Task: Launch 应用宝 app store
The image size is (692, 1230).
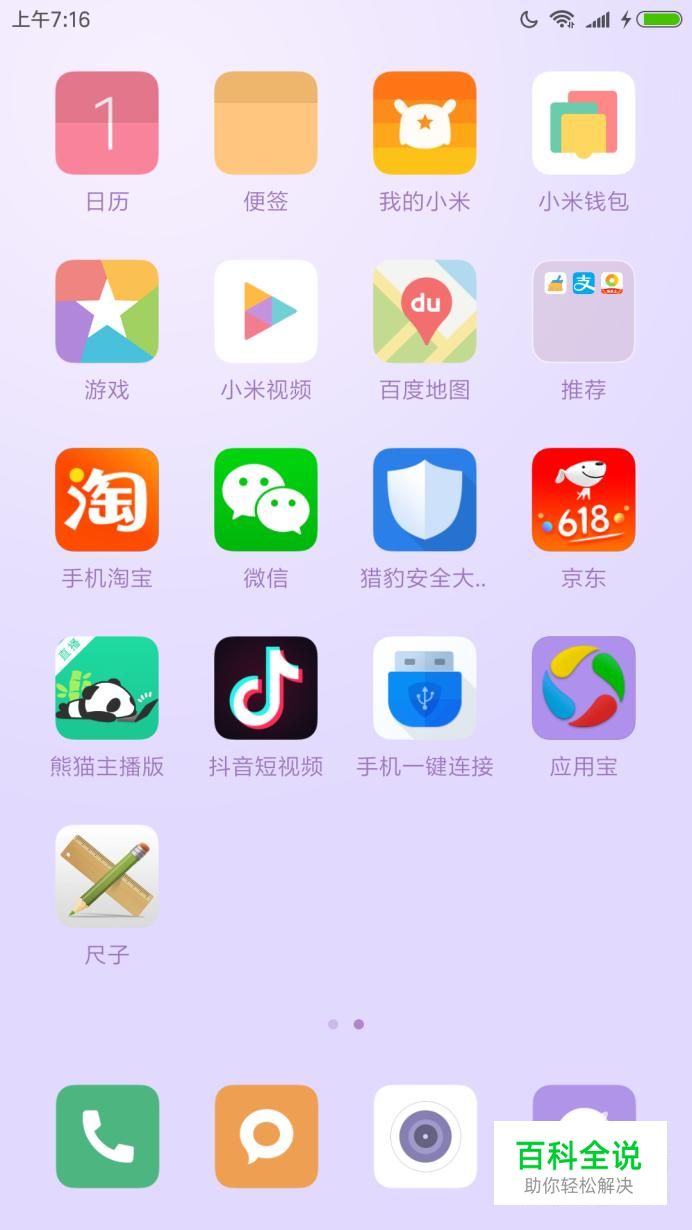Action: 584,688
